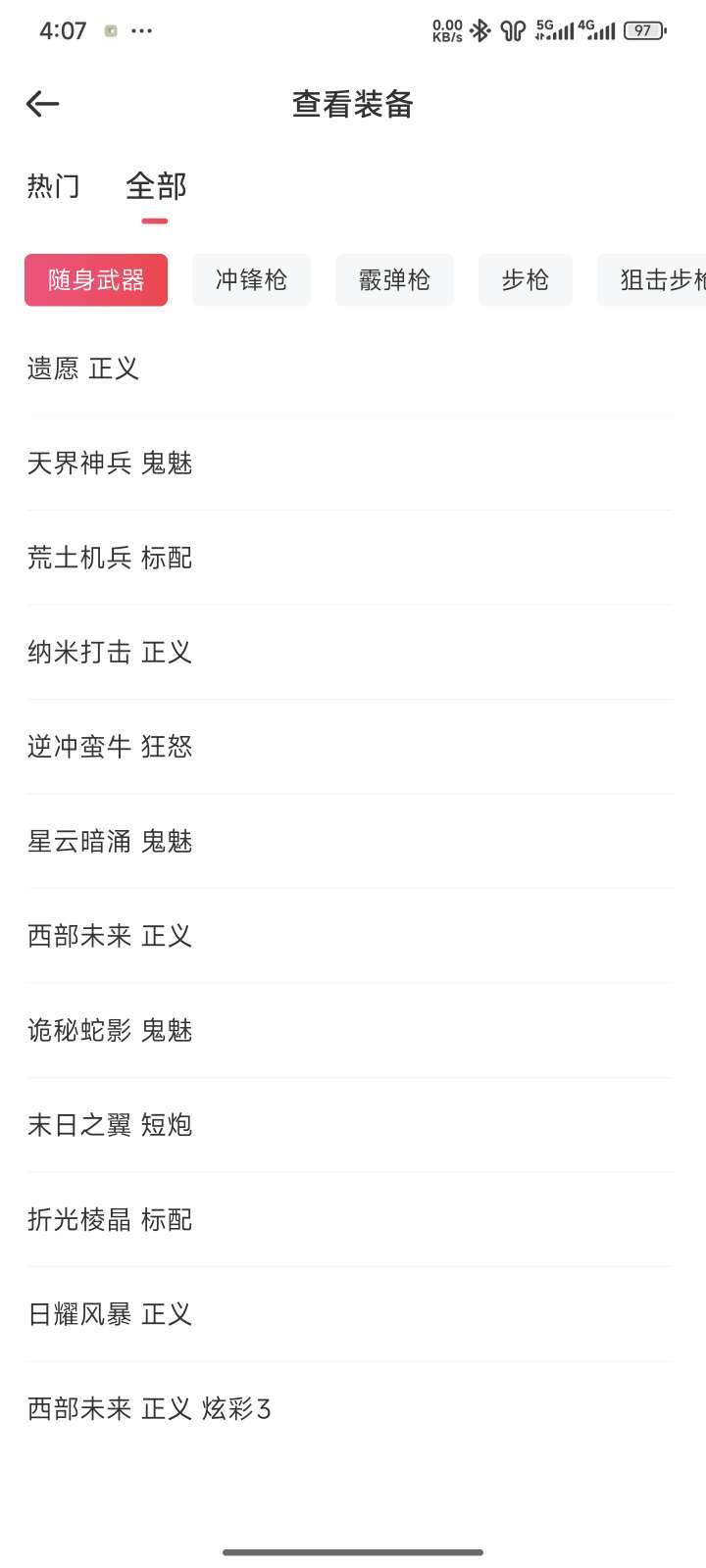Filter by 冲锋枪 category
706x1568 pixels.
(x=251, y=280)
